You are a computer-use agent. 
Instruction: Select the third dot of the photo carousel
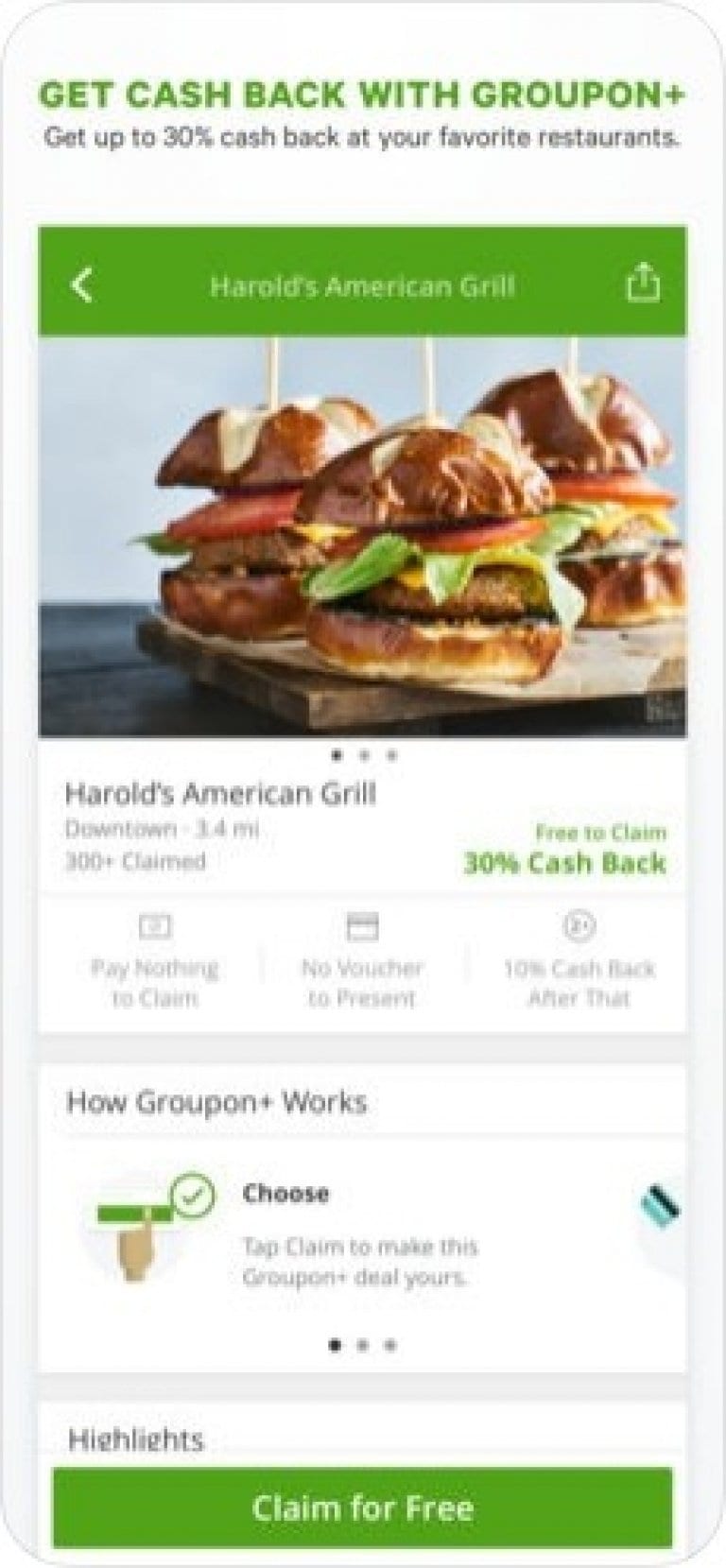(x=390, y=755)
